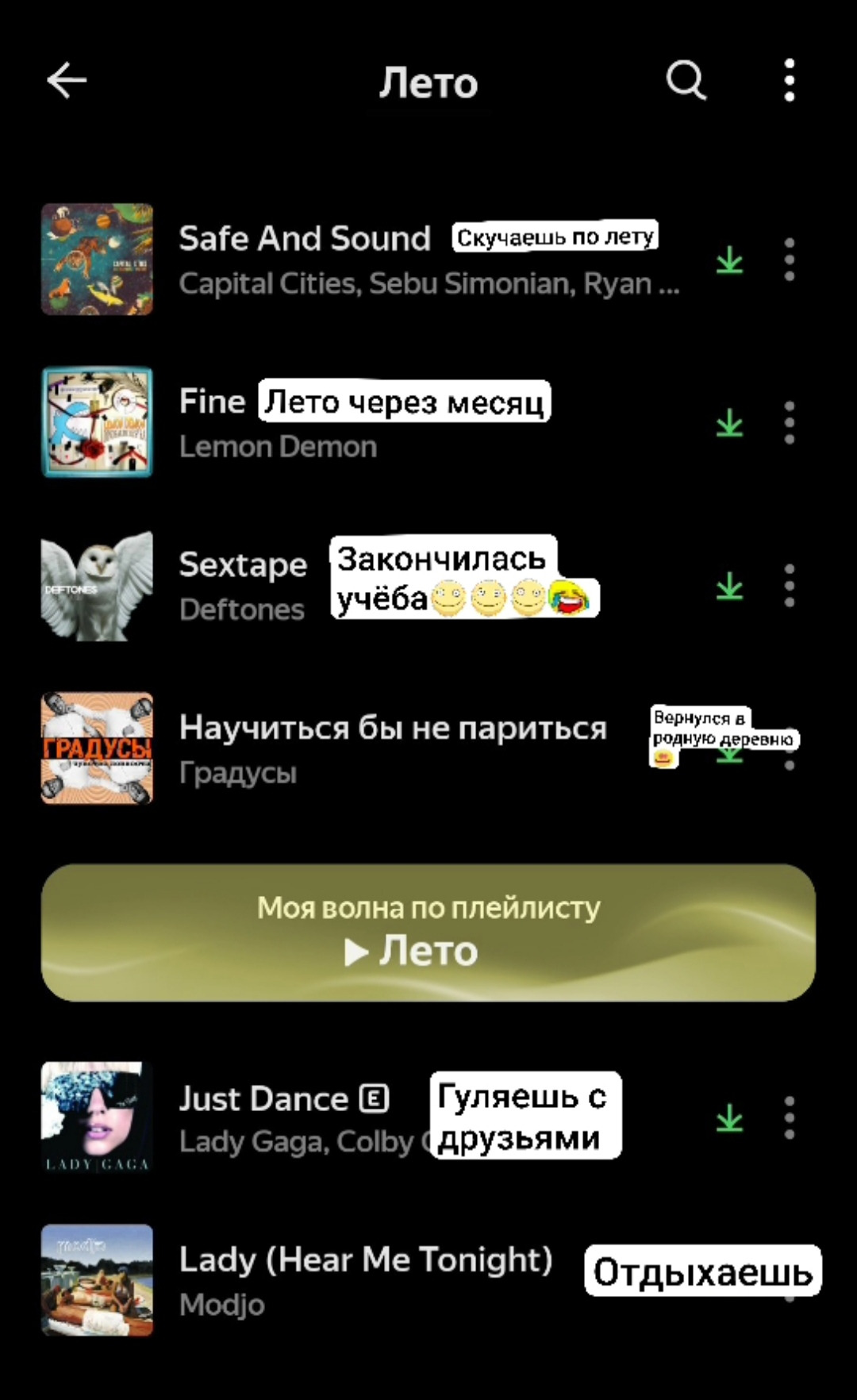Image resolution: width=857 pixels, height=1400 pixels.
Task: Play Safe And Sound by Capital Cities
Action: pos(305,239)
